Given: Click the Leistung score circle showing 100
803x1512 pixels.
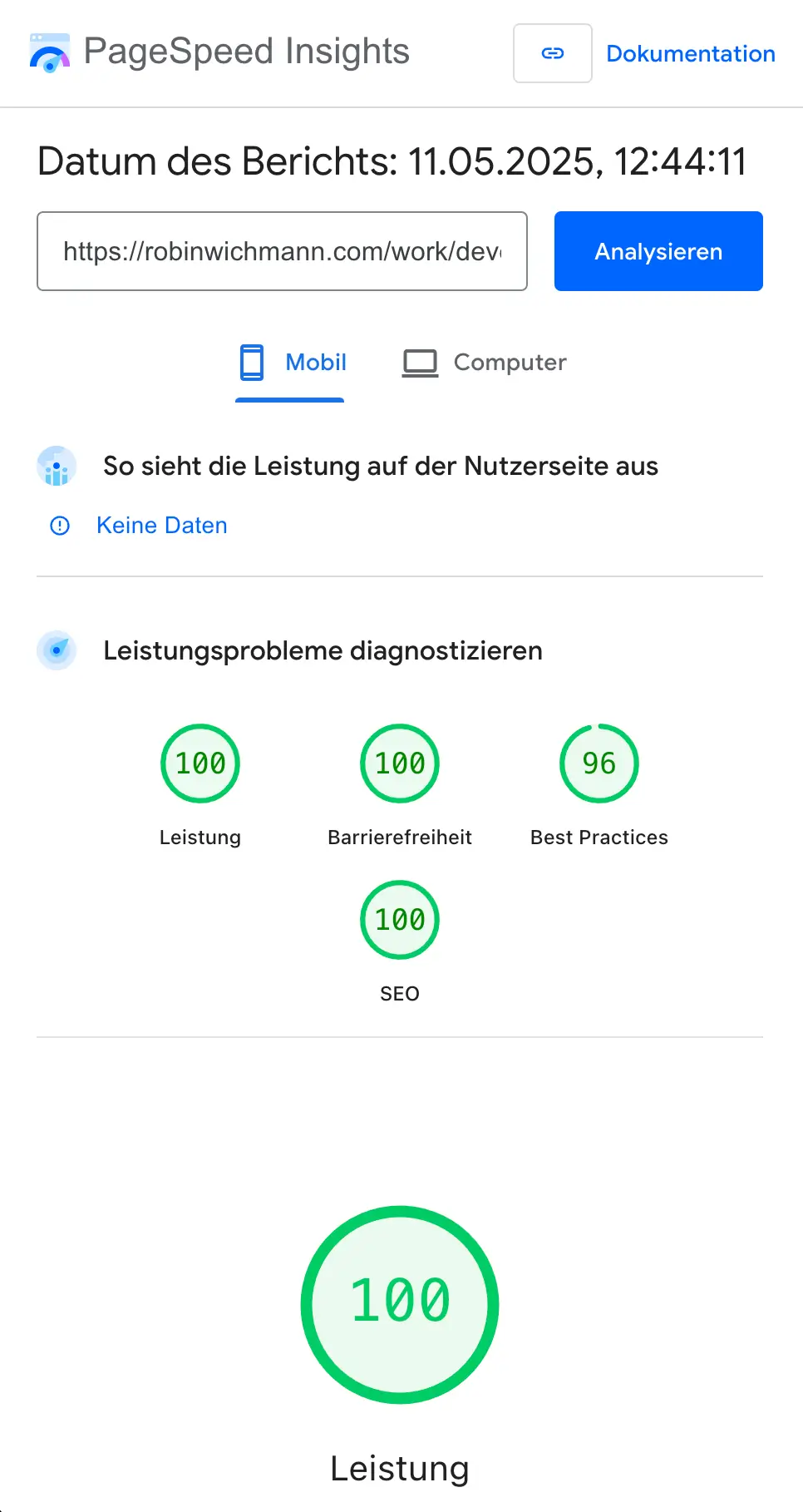Looking at the screenshot, I should click(x=200, y=763).
